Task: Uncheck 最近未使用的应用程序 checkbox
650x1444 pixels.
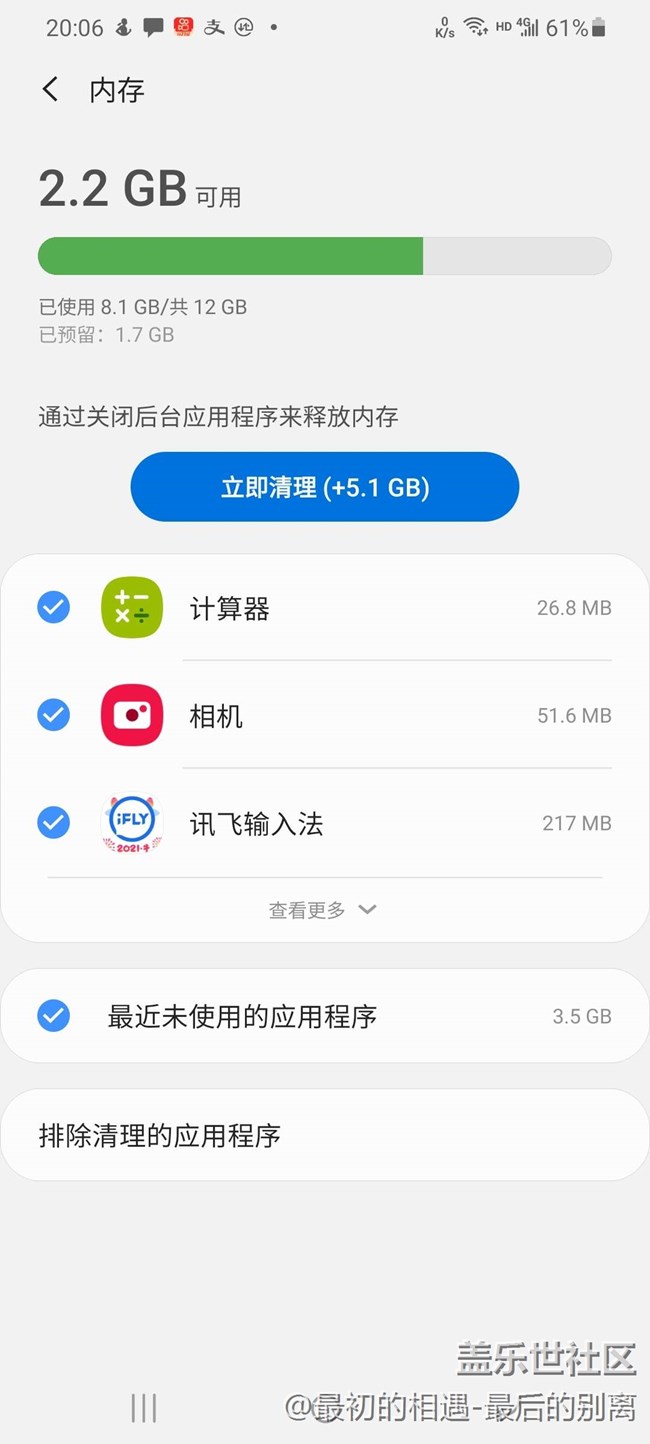Action: 53,1016
